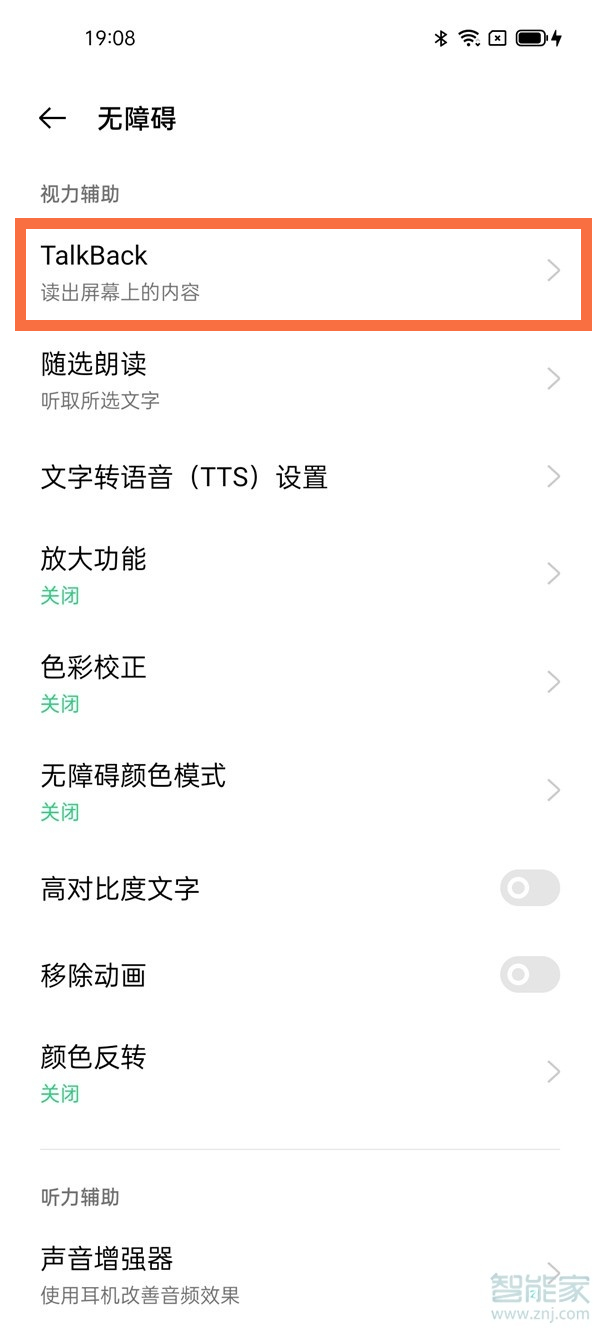Open 放大功能 settings
The width and height of the screenshot is (600, 1333).
click(x=300, y=574)
